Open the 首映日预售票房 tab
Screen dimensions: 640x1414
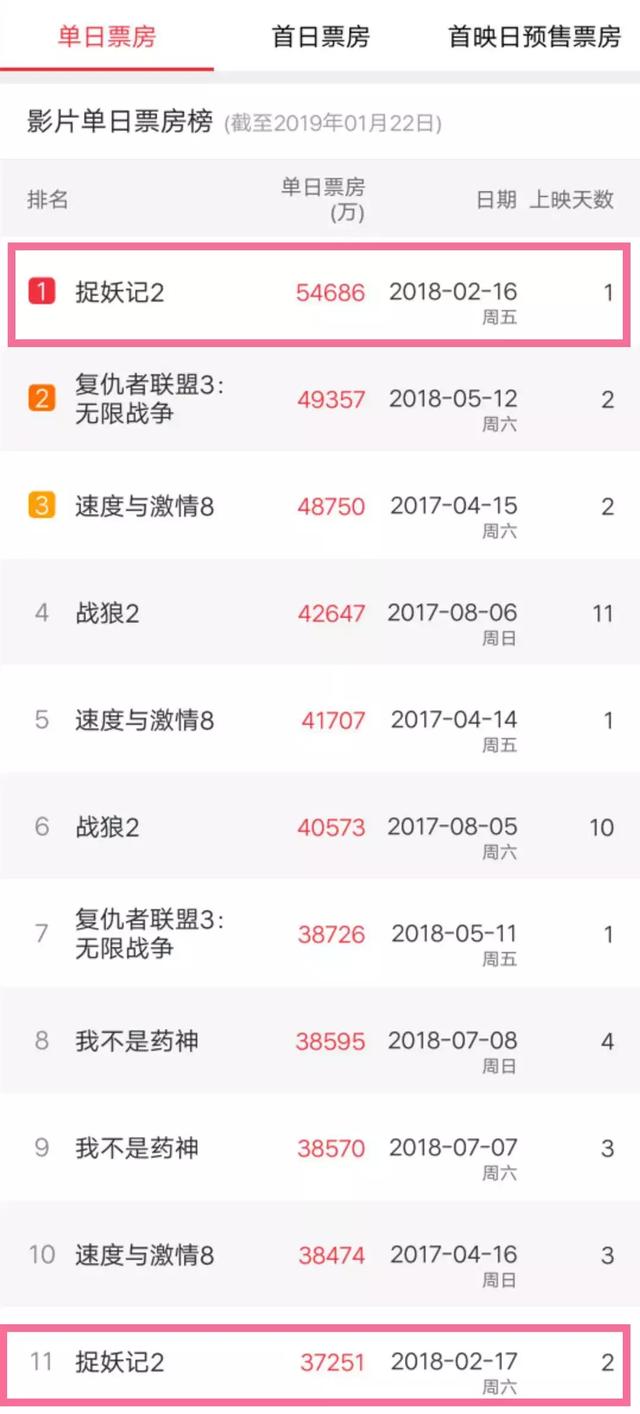pyautogui.click(x=534, y=37)
